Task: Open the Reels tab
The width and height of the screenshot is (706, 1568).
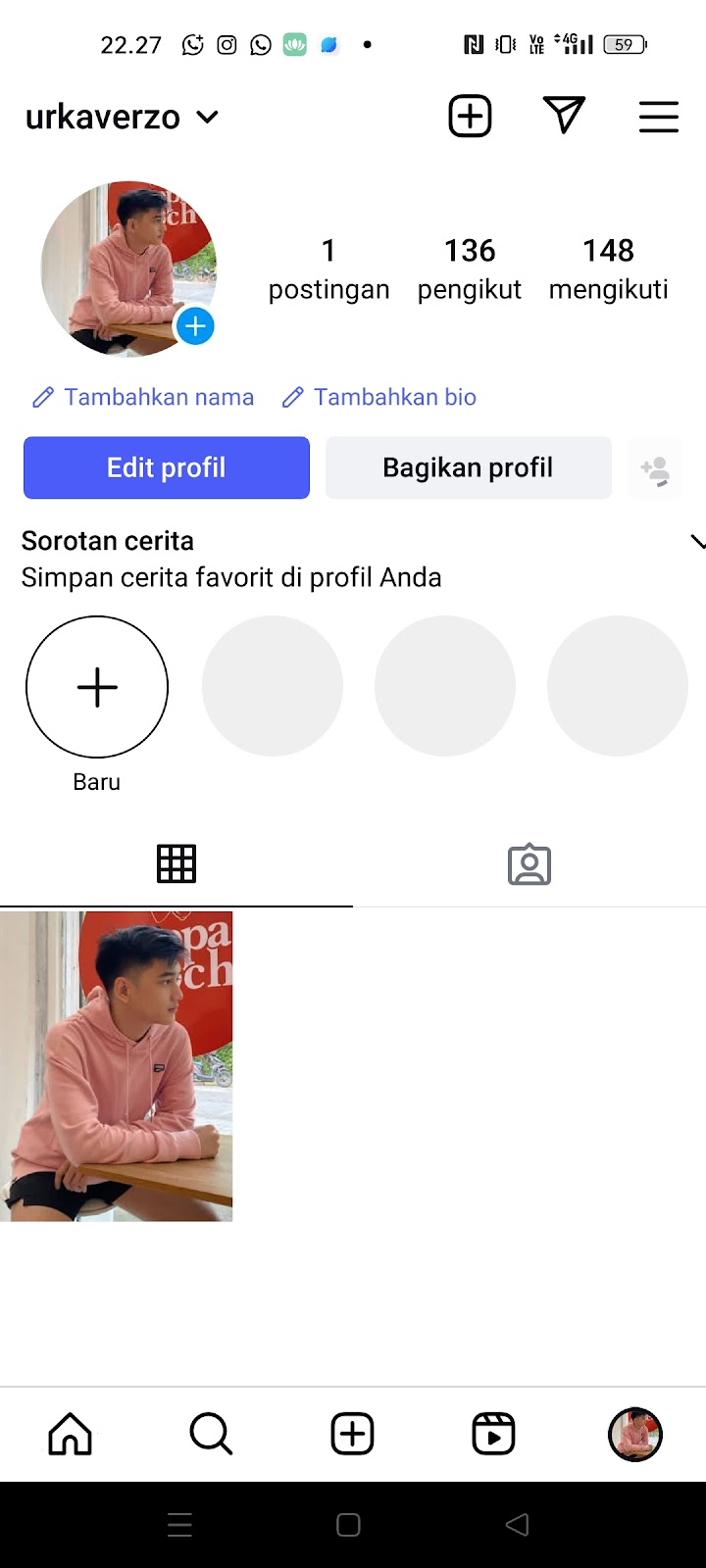Action: 493,1434
